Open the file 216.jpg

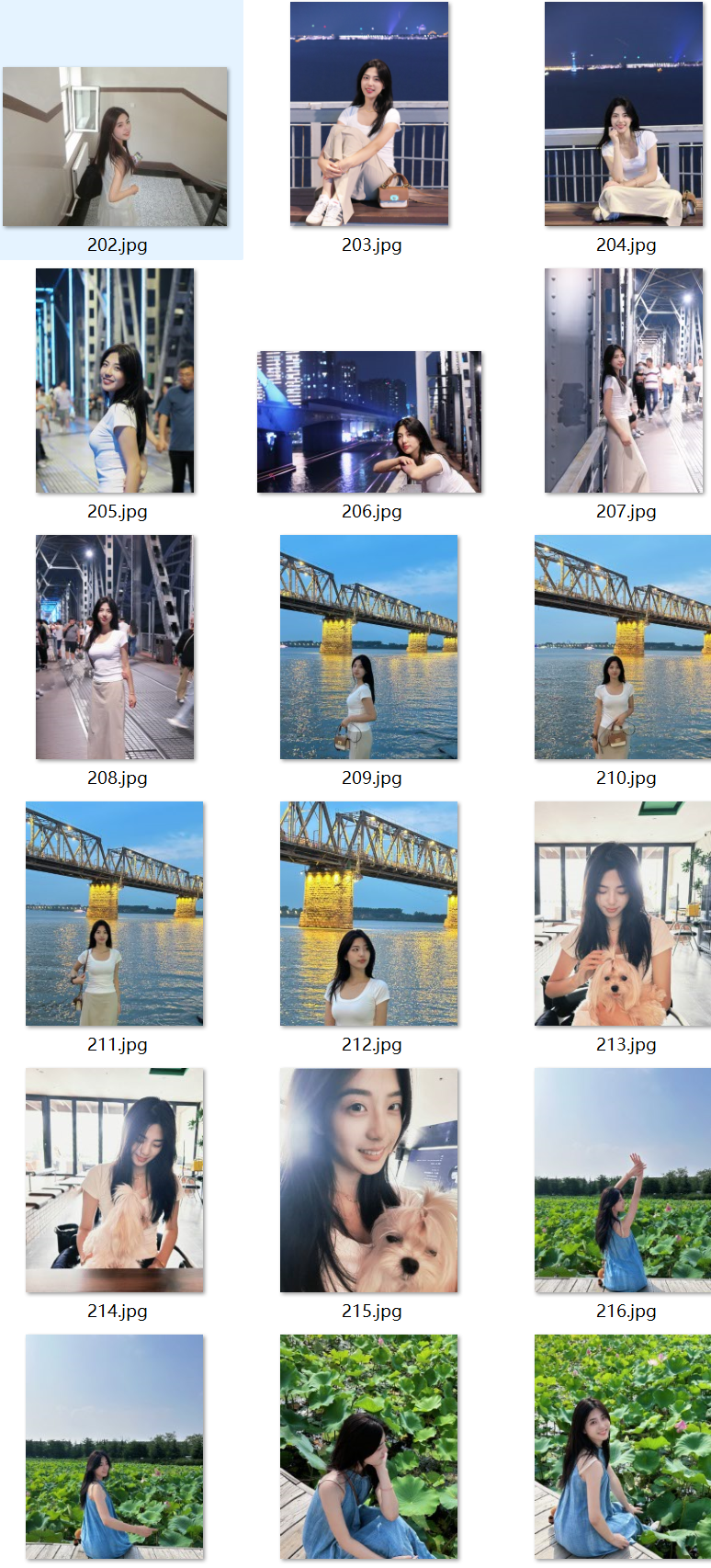624,1180
